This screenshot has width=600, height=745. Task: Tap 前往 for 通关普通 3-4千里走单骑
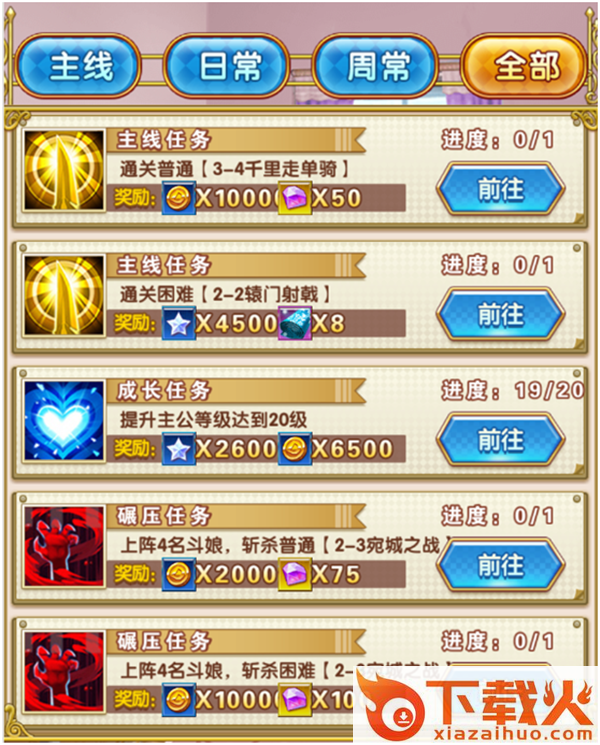pos(500,189)
